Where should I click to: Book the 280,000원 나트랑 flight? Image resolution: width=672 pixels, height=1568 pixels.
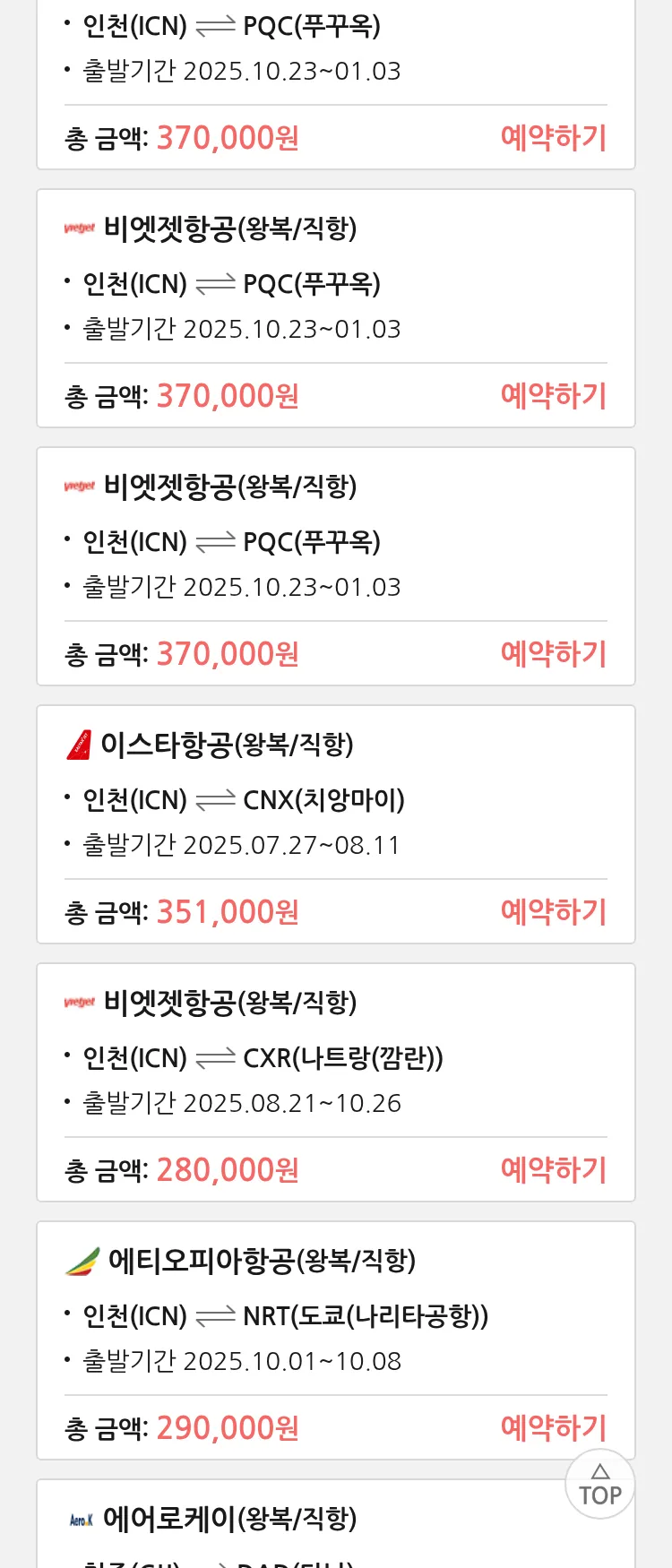pos(553,1170)
